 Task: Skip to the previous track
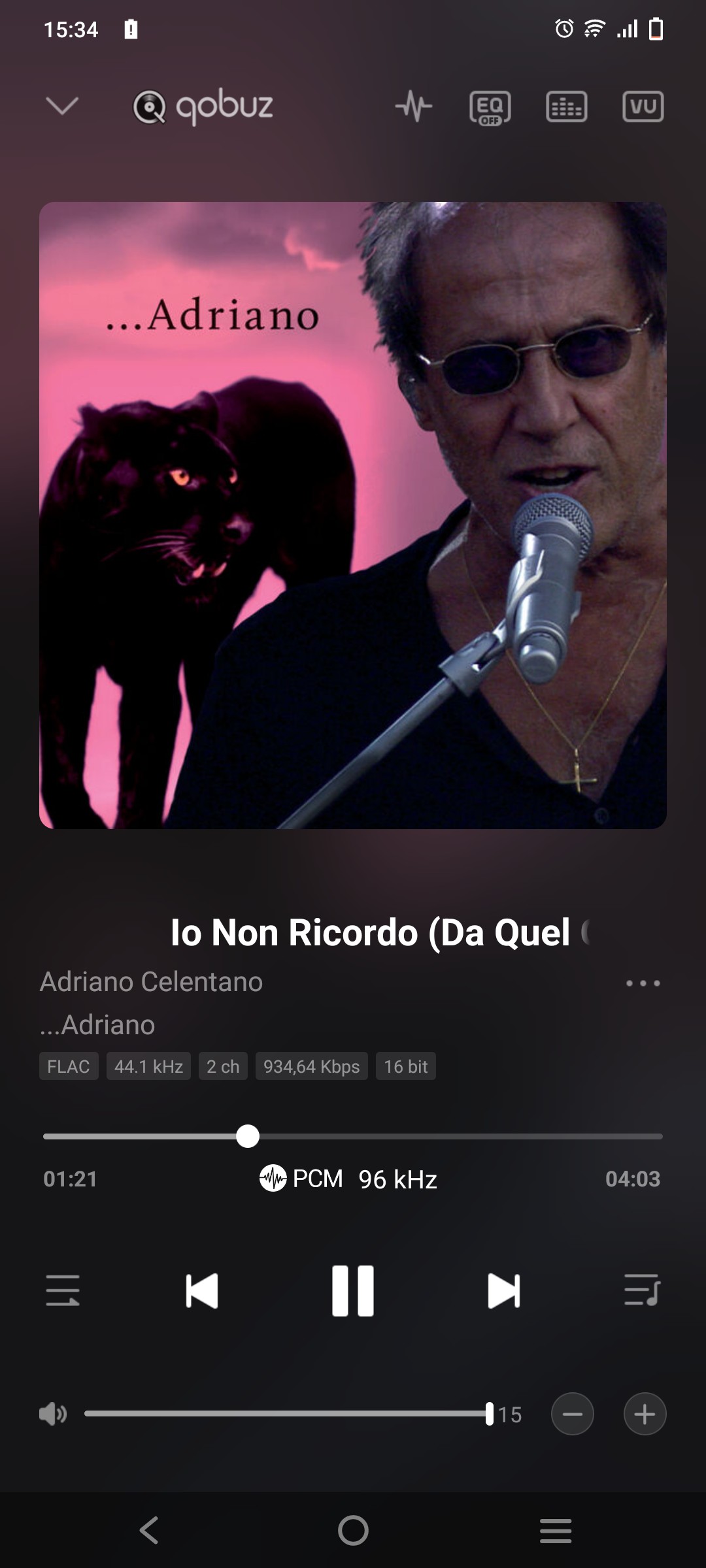[201, 1291]
